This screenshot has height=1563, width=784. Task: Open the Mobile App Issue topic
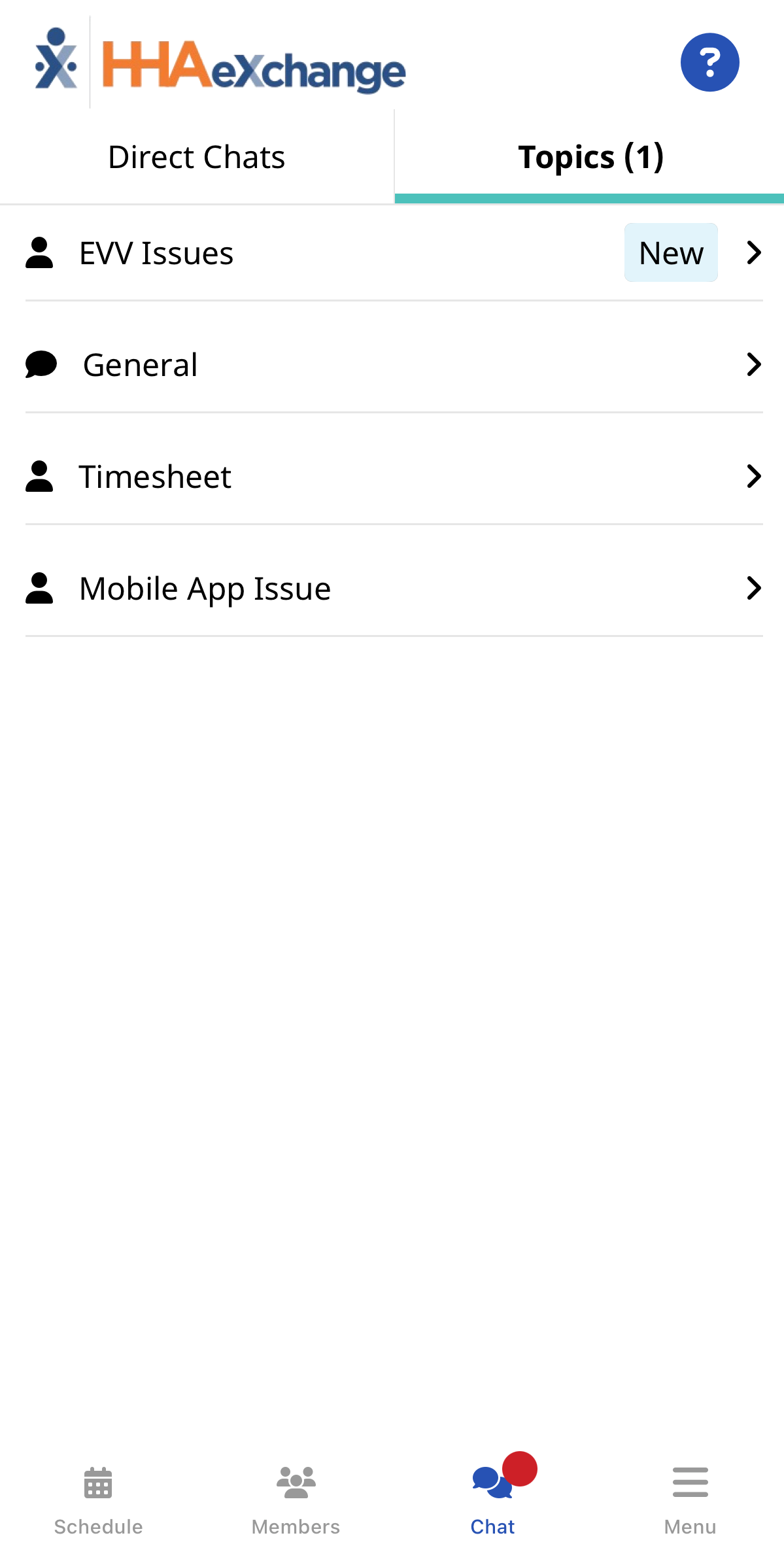pos(392,589)
